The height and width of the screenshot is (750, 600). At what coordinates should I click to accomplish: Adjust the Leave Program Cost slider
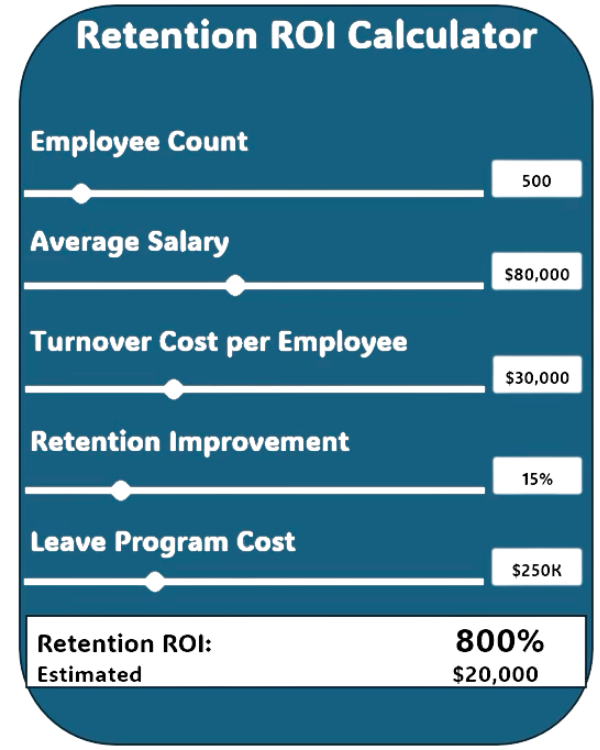pos(155,581)
